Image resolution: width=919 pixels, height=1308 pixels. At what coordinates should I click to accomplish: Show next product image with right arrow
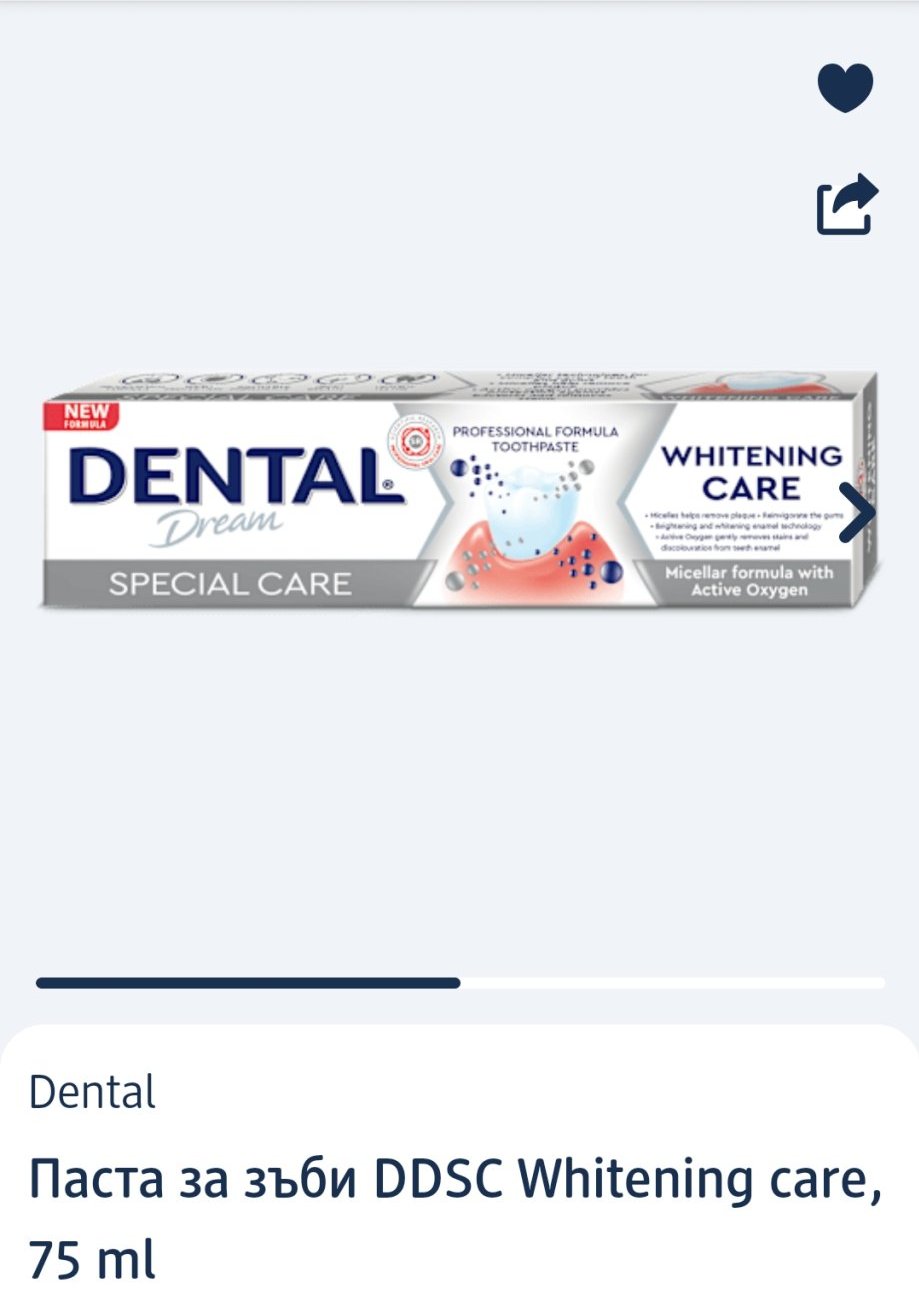[858, 511]
